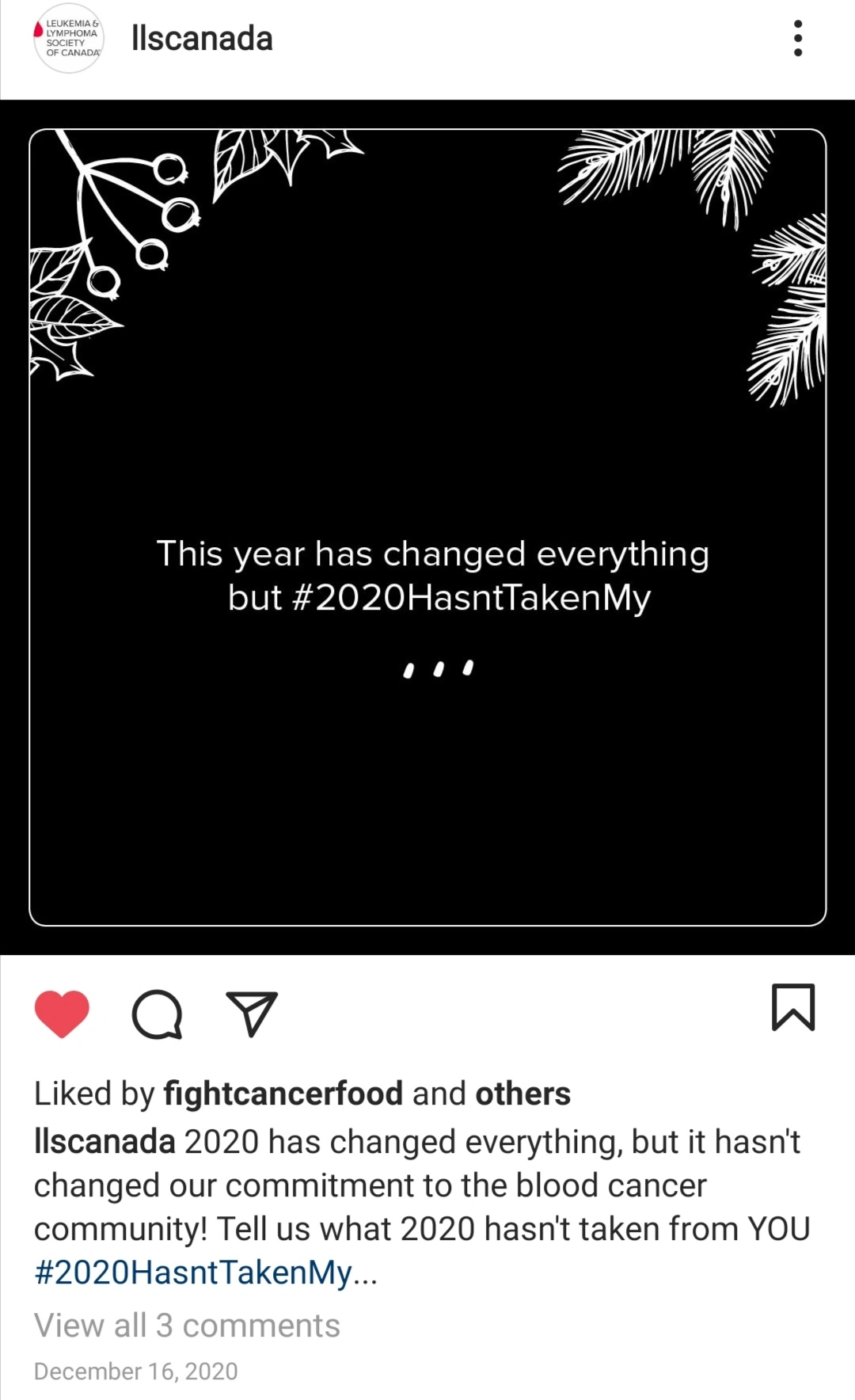Tap the llscanada profile picture
The width and height of the screenshot is (855, 1400).
click(x=69, y=38)
